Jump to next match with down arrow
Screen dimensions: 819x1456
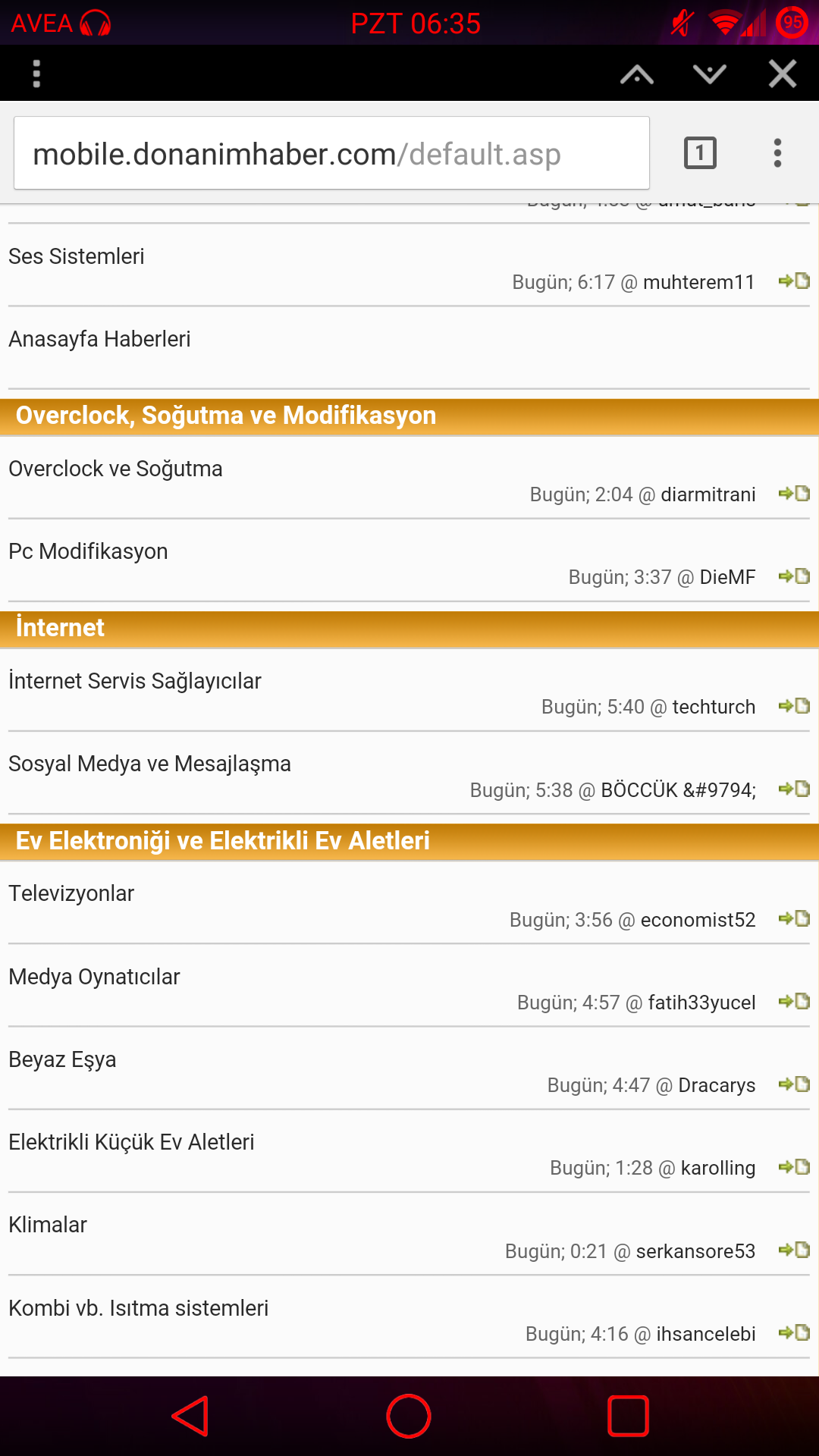(710, 74)
